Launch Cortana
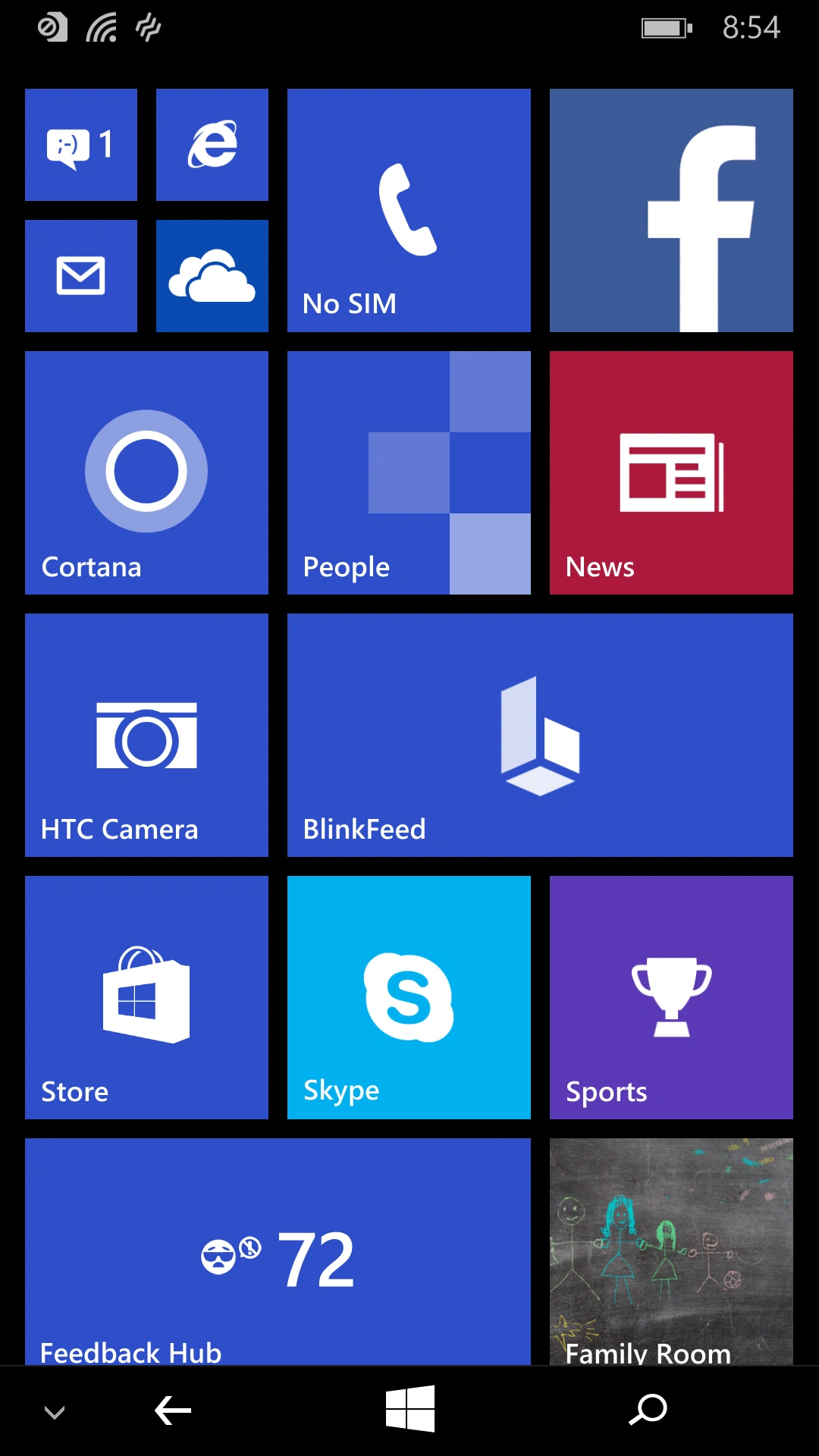 pyautogui.click(x=146, y=472)
